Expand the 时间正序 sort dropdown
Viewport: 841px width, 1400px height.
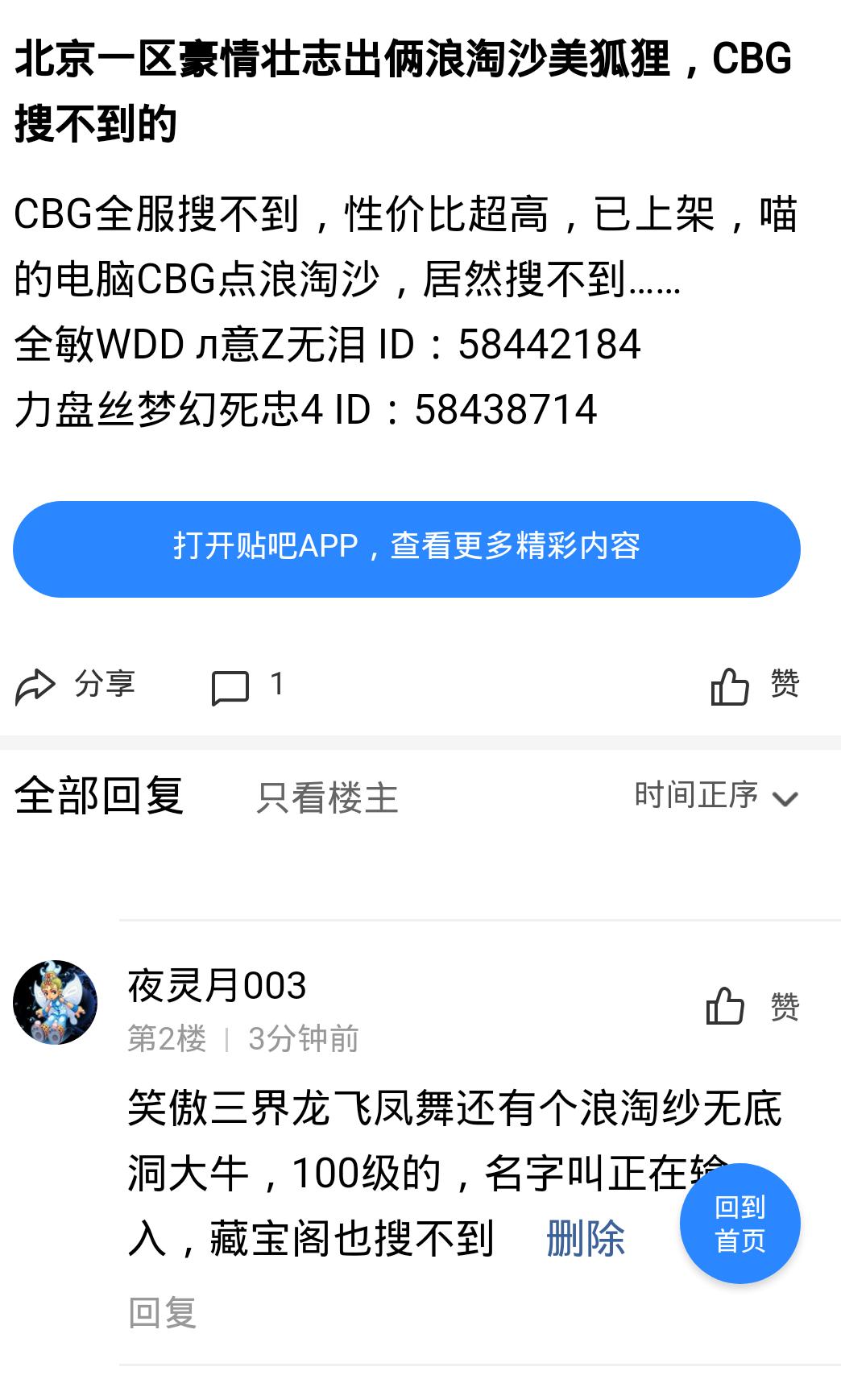point(715,796)
